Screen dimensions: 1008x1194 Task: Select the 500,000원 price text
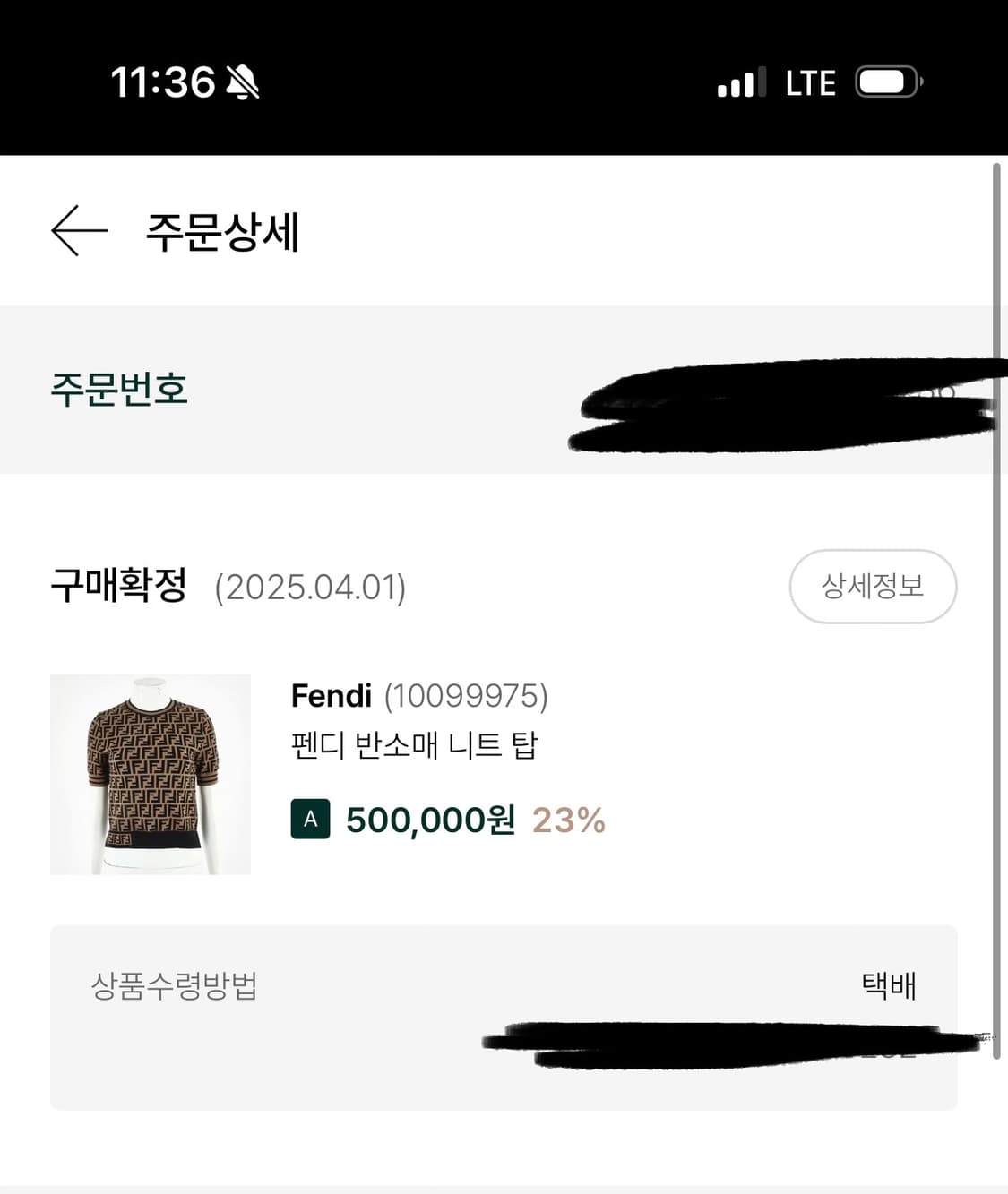coord(427,818)
